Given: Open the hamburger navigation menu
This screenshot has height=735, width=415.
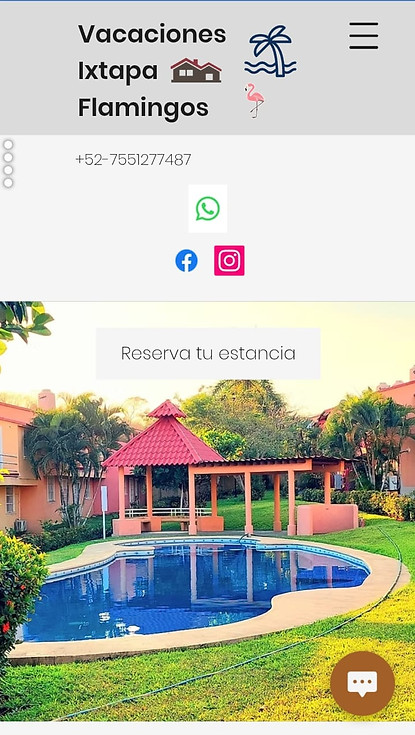Looking at the screenshot, I should point(363,36).
